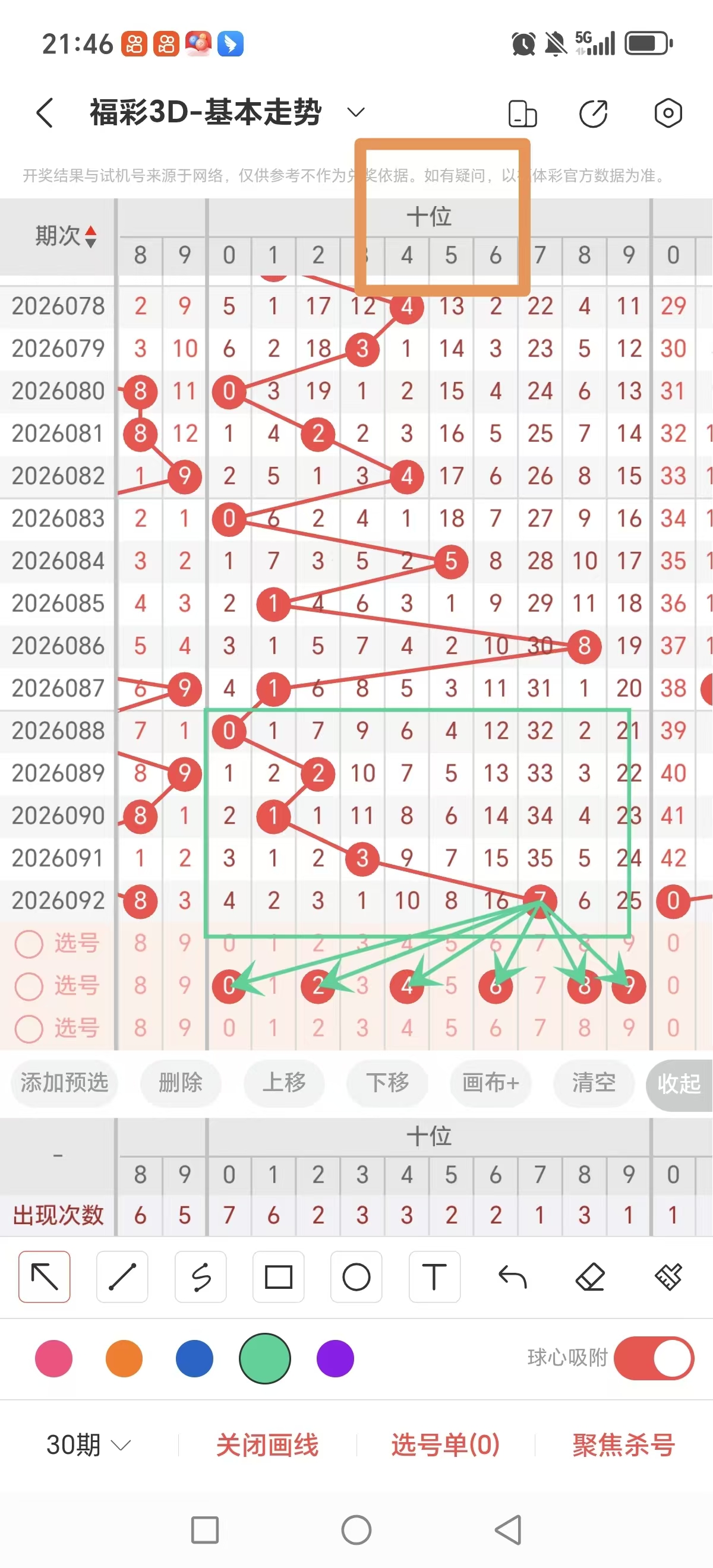Select the eraser tool
This screenshot has width=713, height=1568.
(x=590, y=1278)
